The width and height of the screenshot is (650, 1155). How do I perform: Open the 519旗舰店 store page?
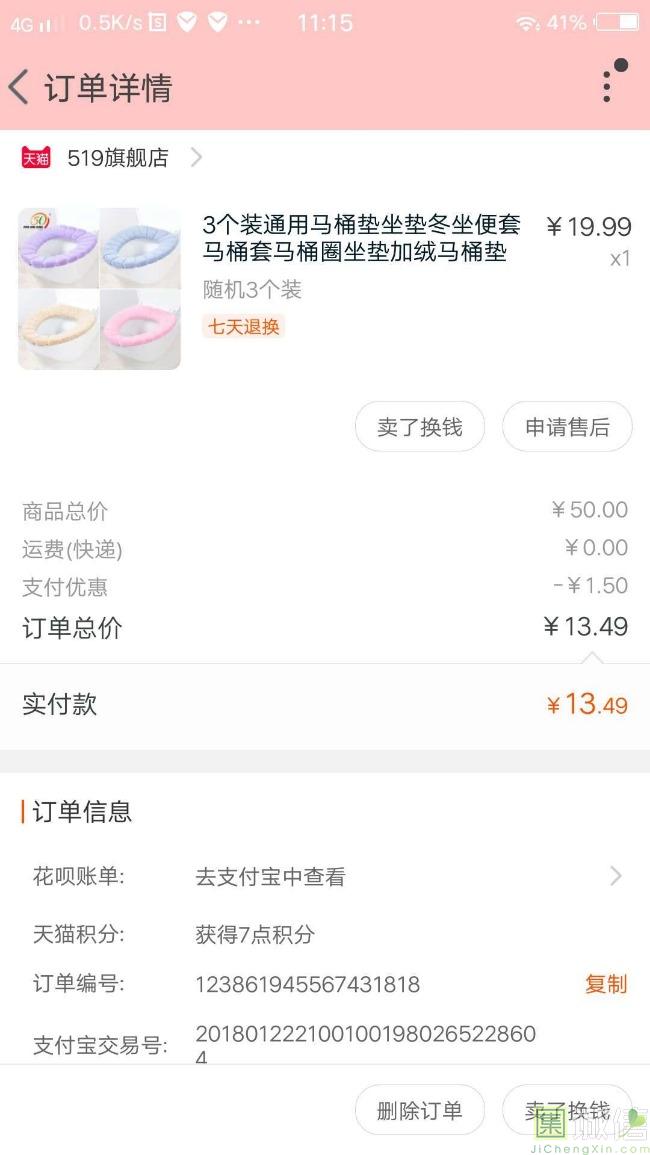[118, 158]
